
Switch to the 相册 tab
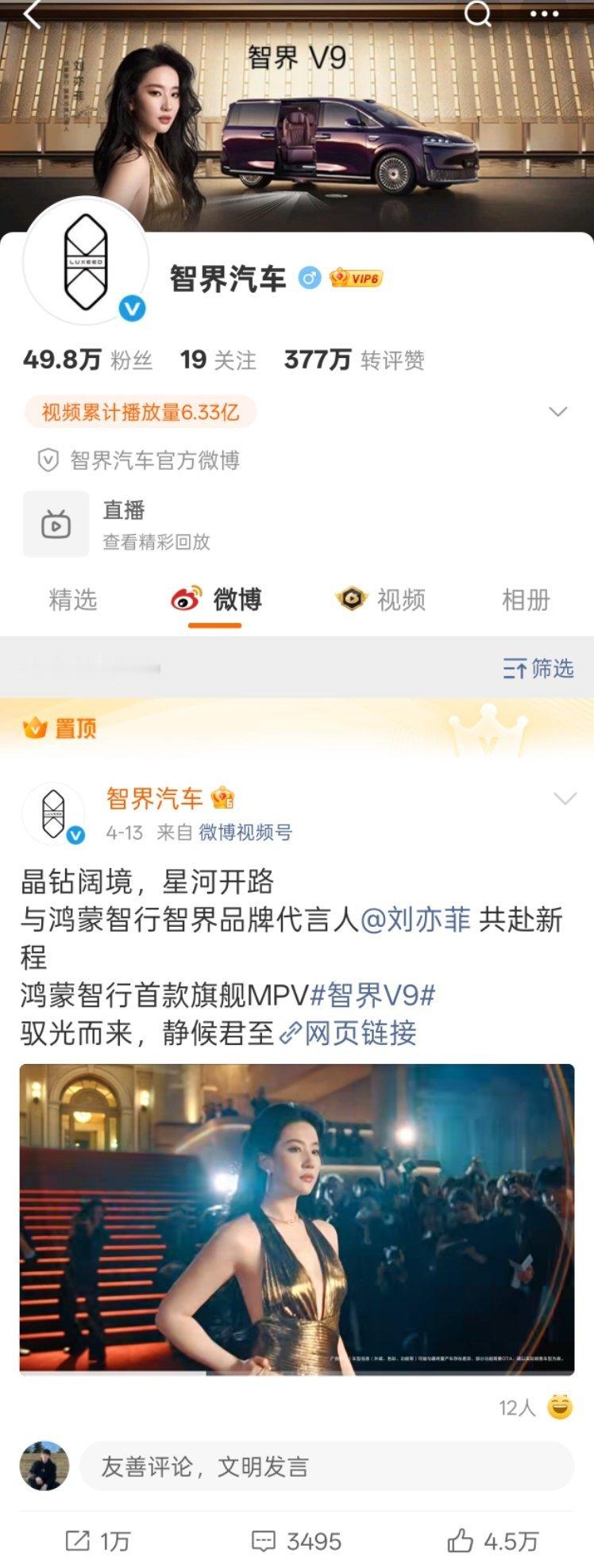[x=528, y=601]
